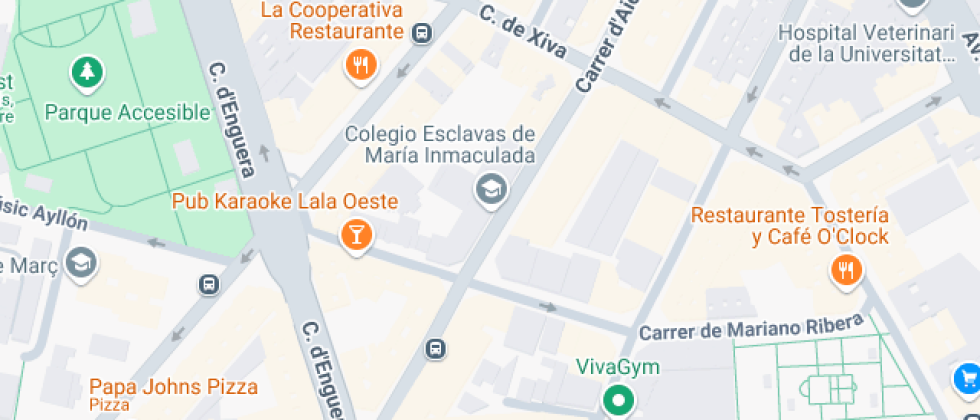Tap Colegio Esclavas de María Inmaculada marker

pos(489,187)
